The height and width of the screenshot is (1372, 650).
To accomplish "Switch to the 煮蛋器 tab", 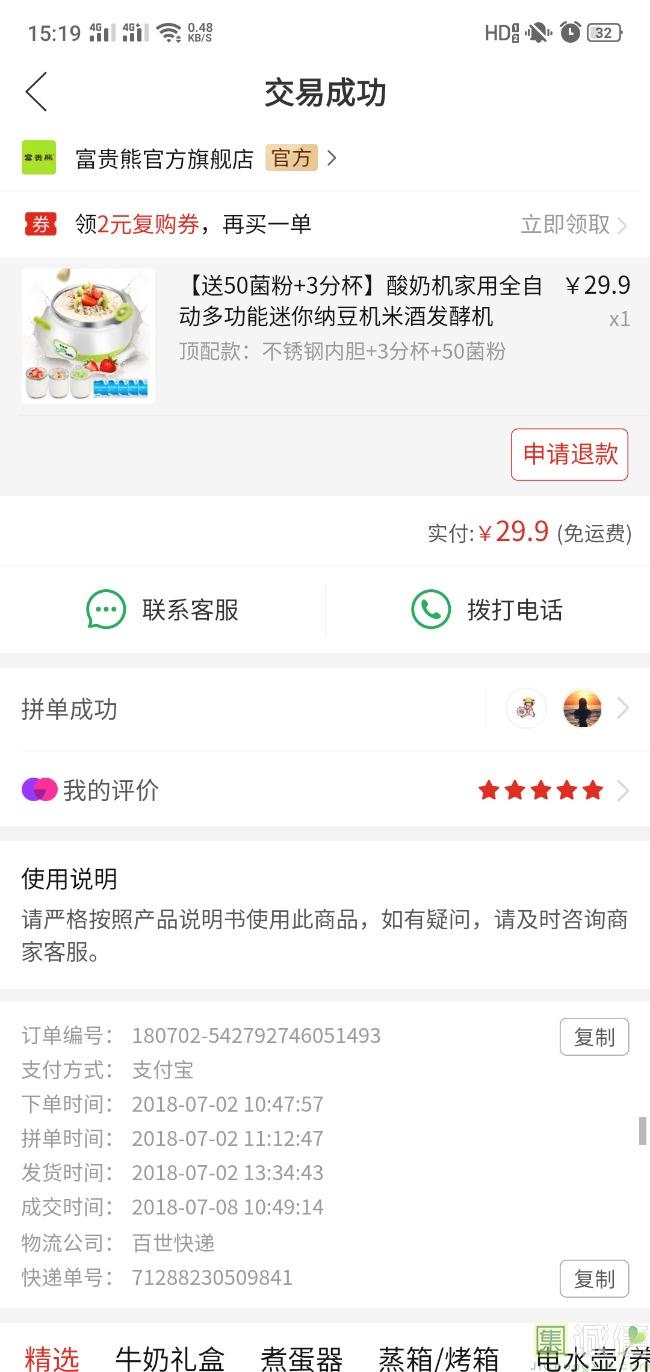I will click(302, 1358).
